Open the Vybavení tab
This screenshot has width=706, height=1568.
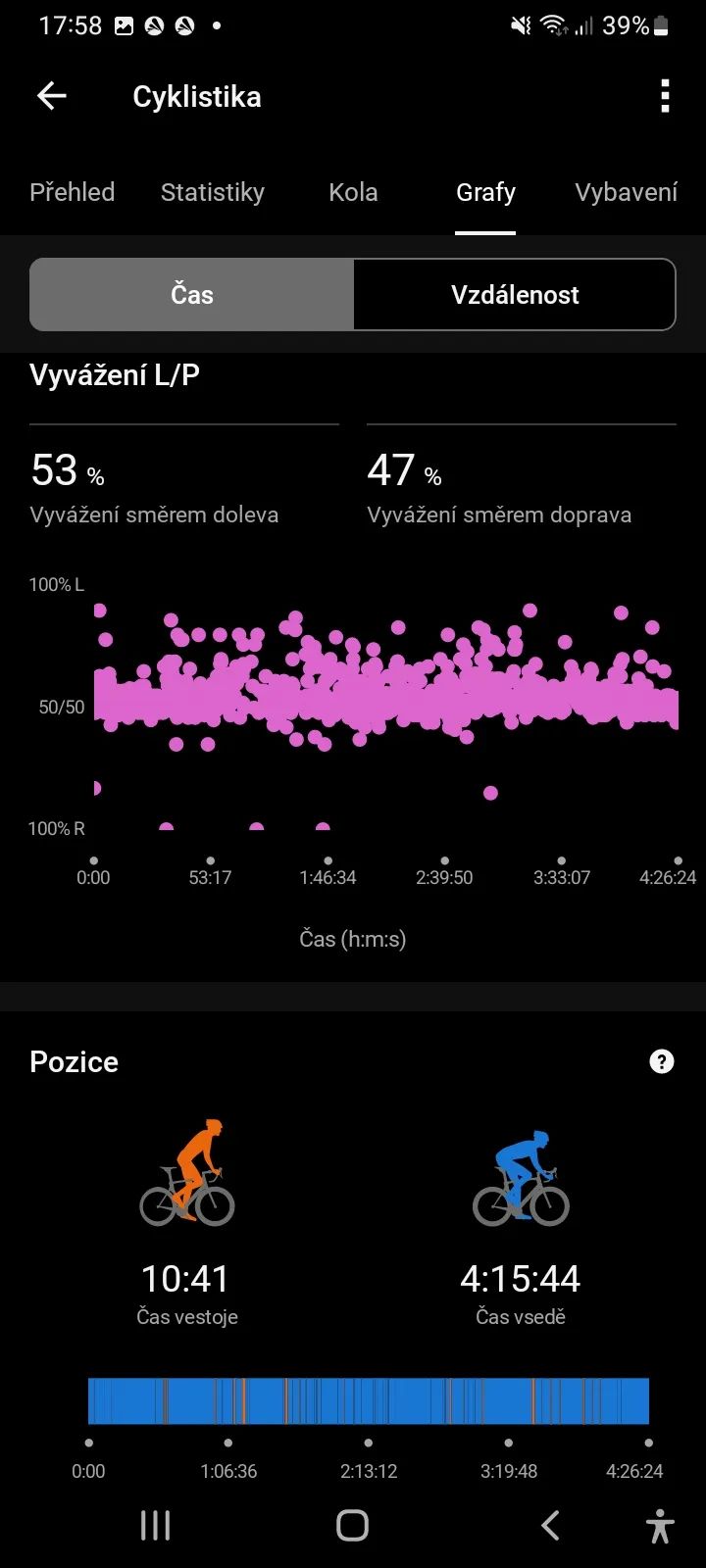pyautogui.click(x=626, y=192)
